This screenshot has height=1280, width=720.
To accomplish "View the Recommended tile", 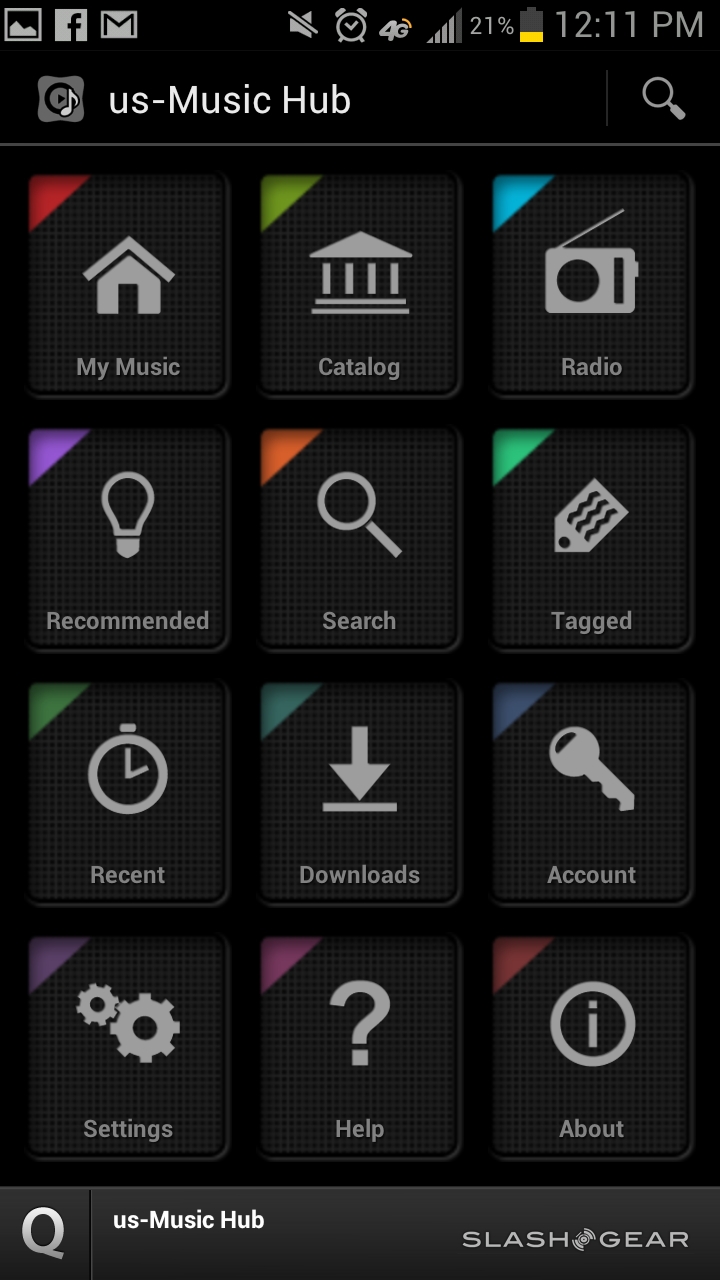I will point(128,539).
